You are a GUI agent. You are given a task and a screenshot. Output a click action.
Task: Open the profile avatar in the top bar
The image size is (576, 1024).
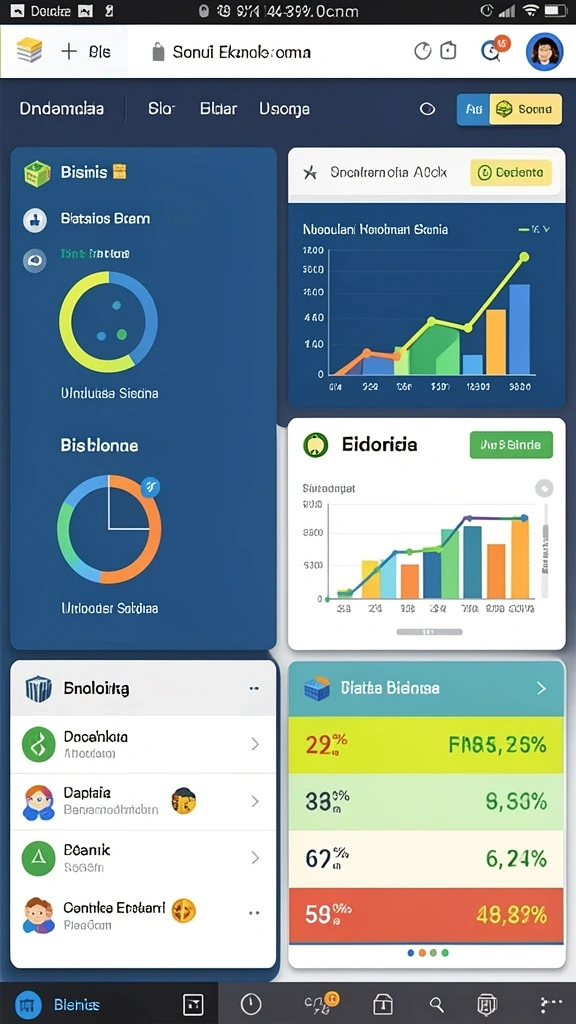544,52
